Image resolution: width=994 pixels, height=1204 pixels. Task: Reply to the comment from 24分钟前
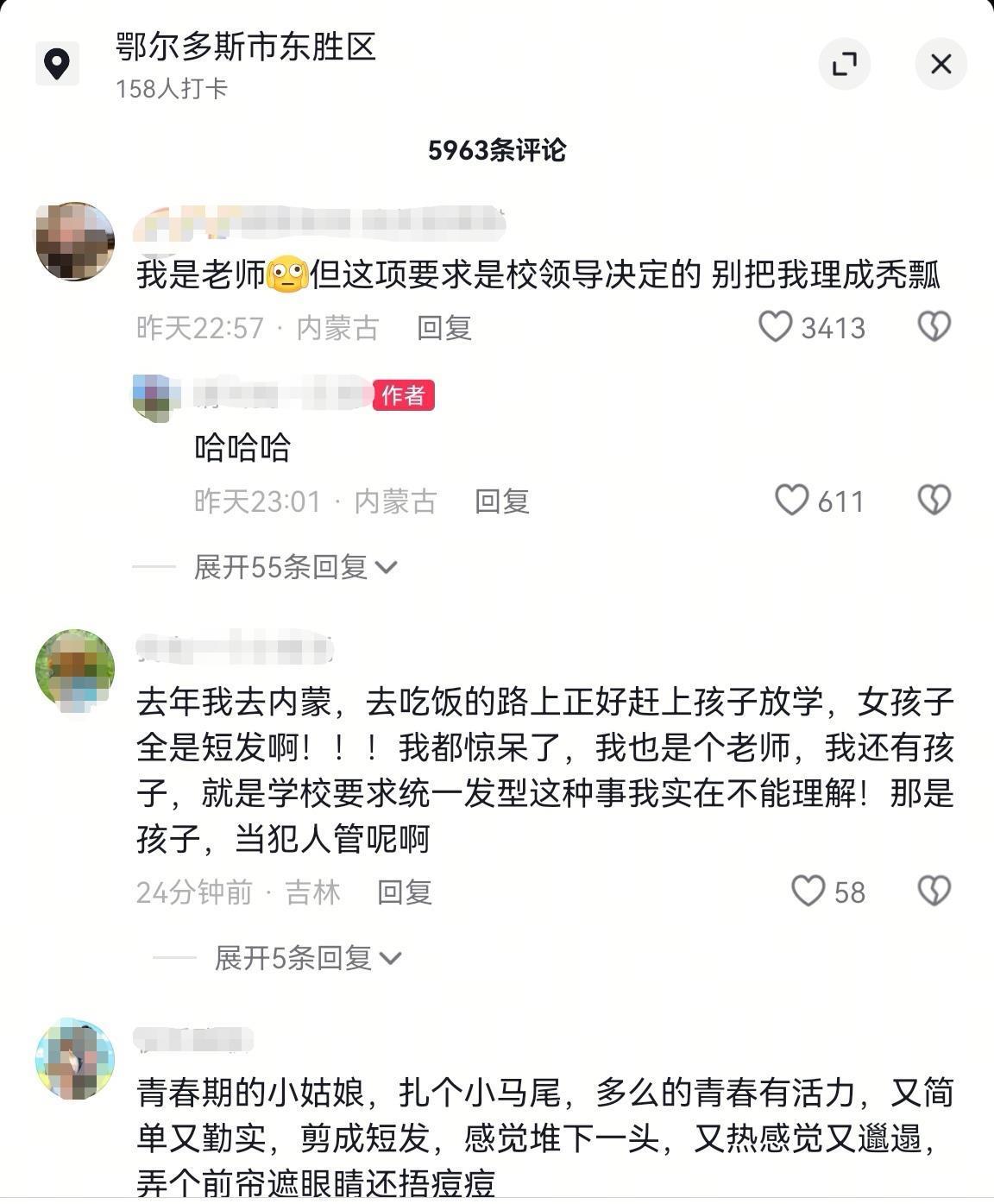point(404,892)
